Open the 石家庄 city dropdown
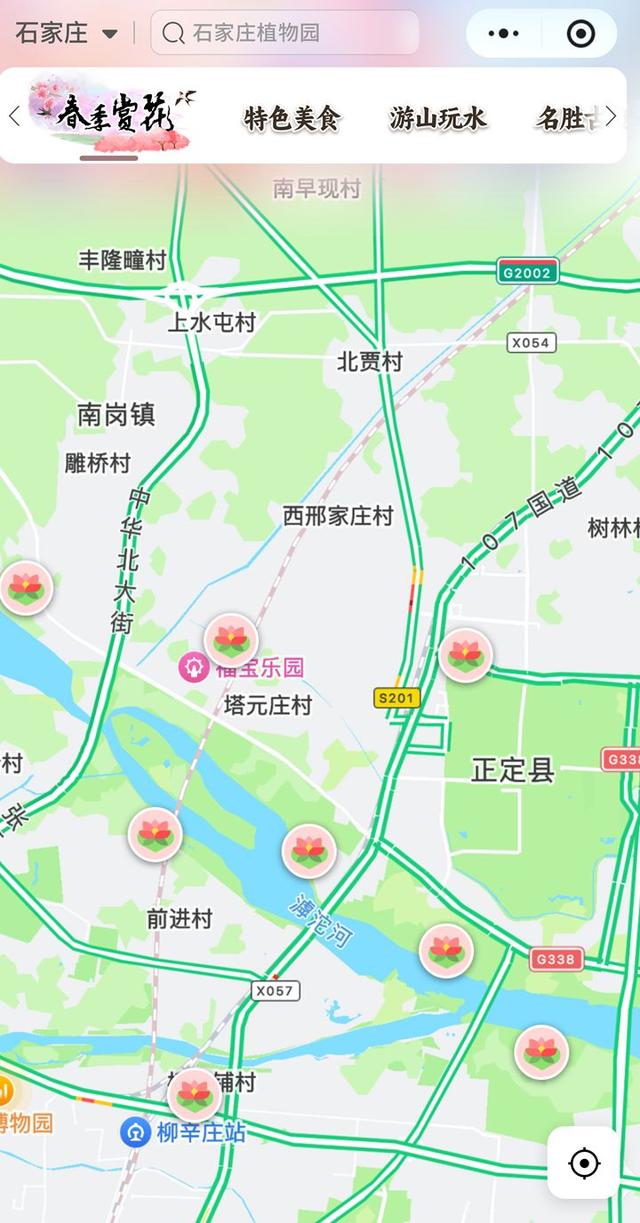The height and width of the screenshot is (1223, 640). click(67, 32)
